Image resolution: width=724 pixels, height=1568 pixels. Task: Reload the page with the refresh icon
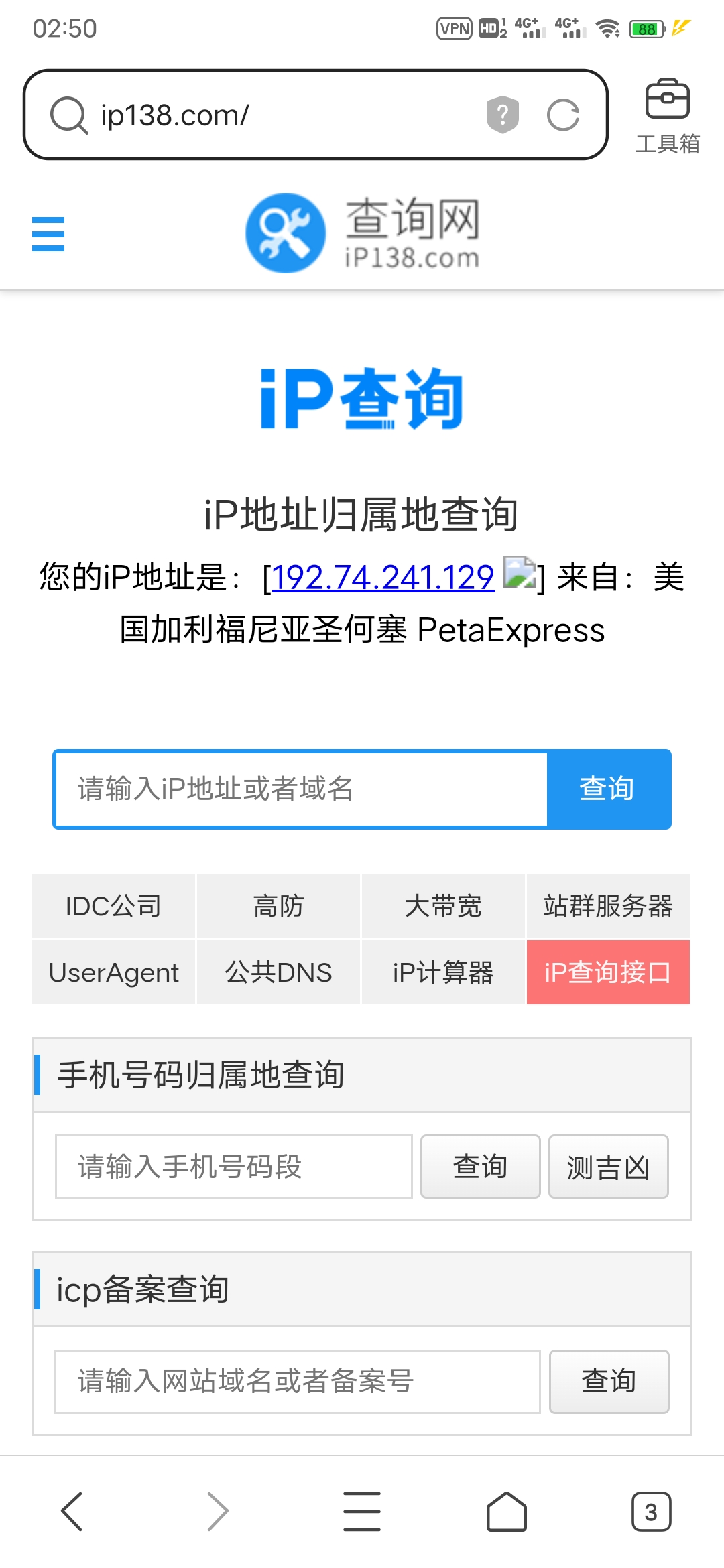click(x=563, y=115)
